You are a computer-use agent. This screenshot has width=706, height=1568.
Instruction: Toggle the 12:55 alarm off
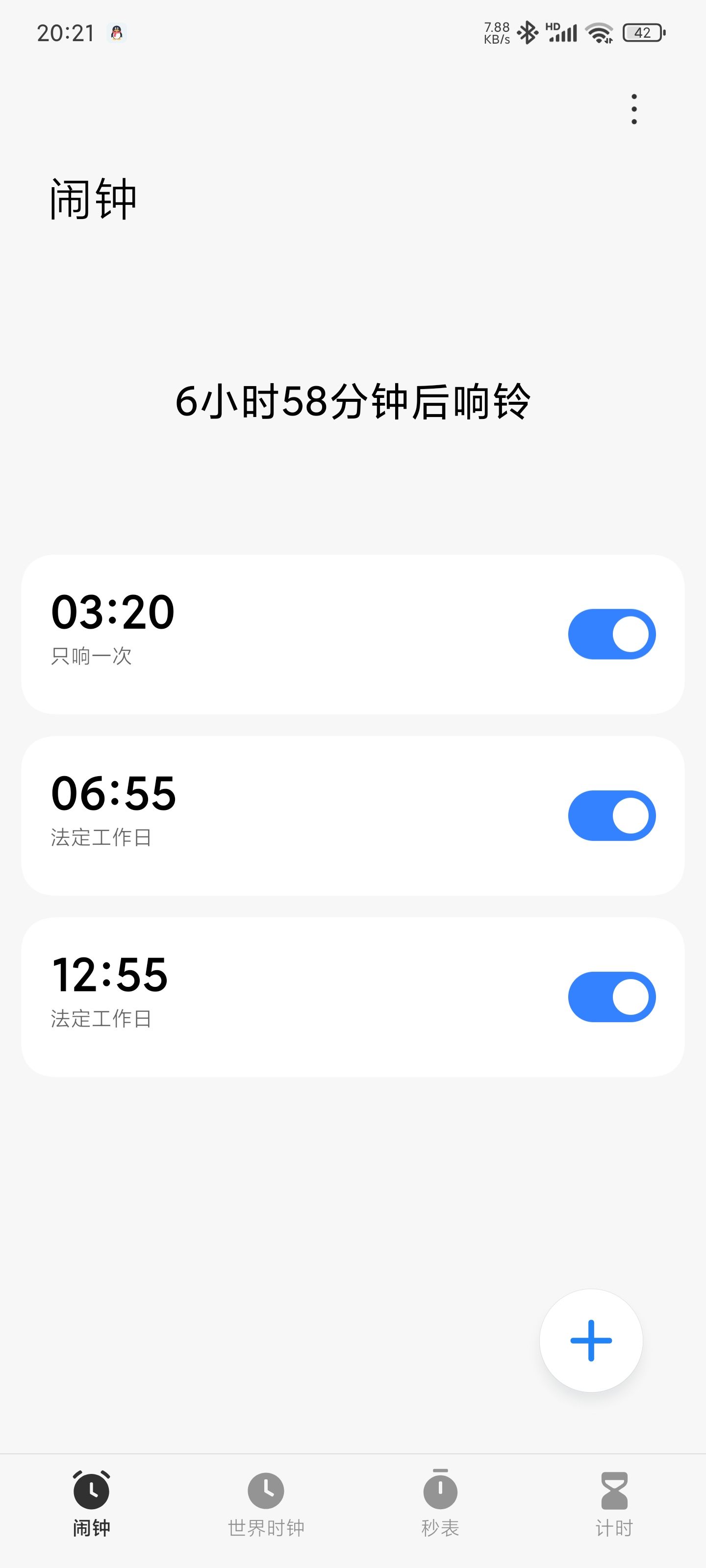(x=611, y=997)
